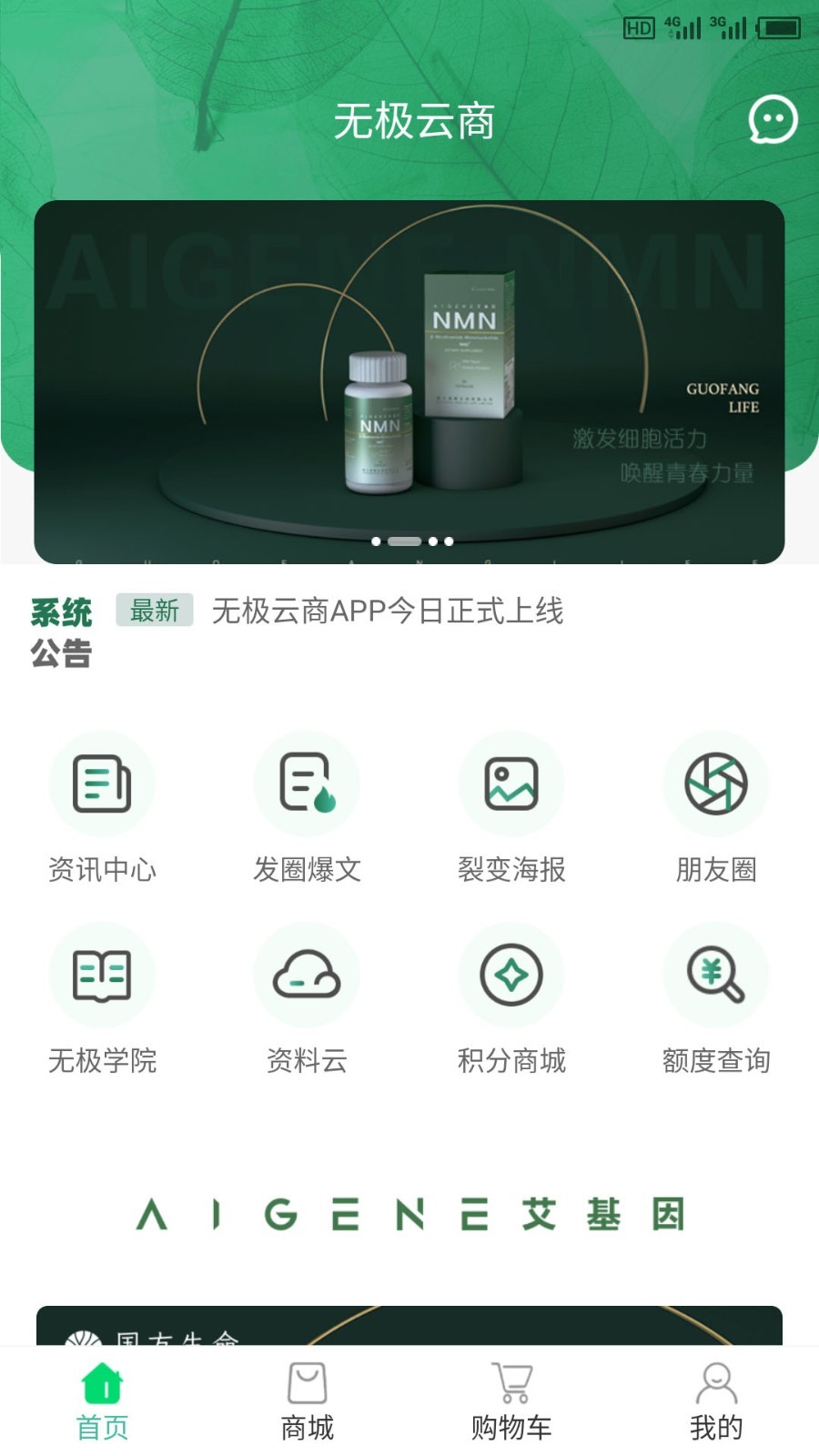Select the 首页 home tab
Image resolution: width=819 pixels, height=1456 pixels.
pos(102,1401)
